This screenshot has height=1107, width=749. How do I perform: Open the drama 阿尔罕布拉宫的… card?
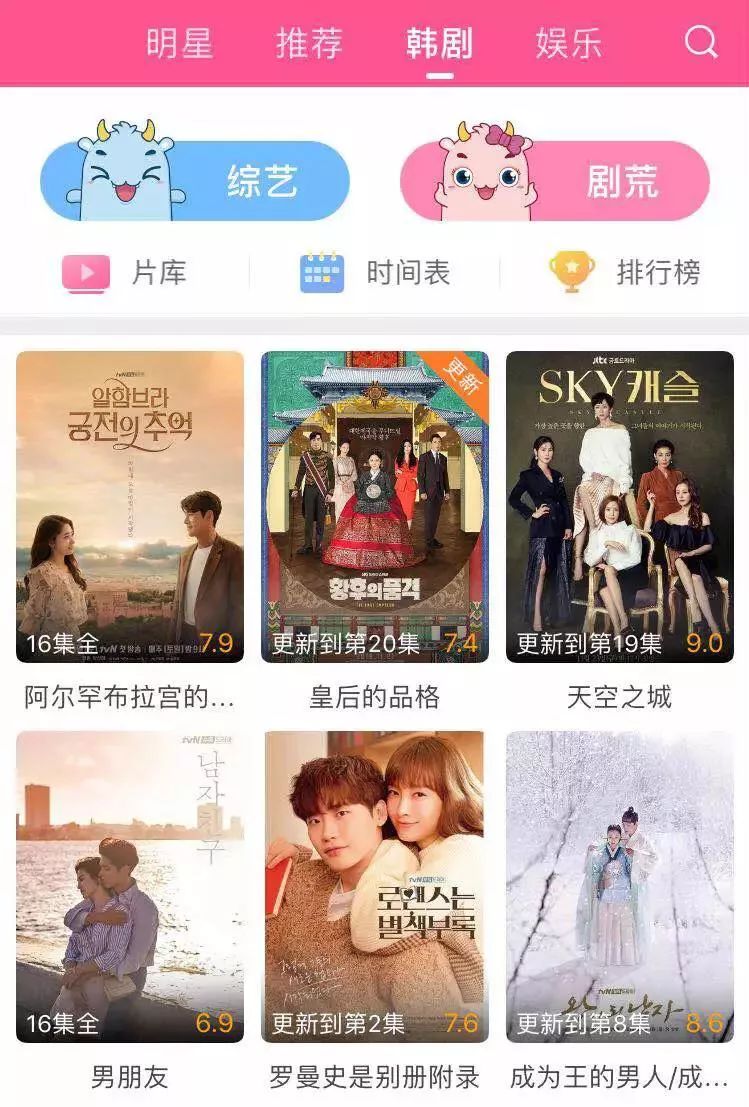(x=130, y=506)
